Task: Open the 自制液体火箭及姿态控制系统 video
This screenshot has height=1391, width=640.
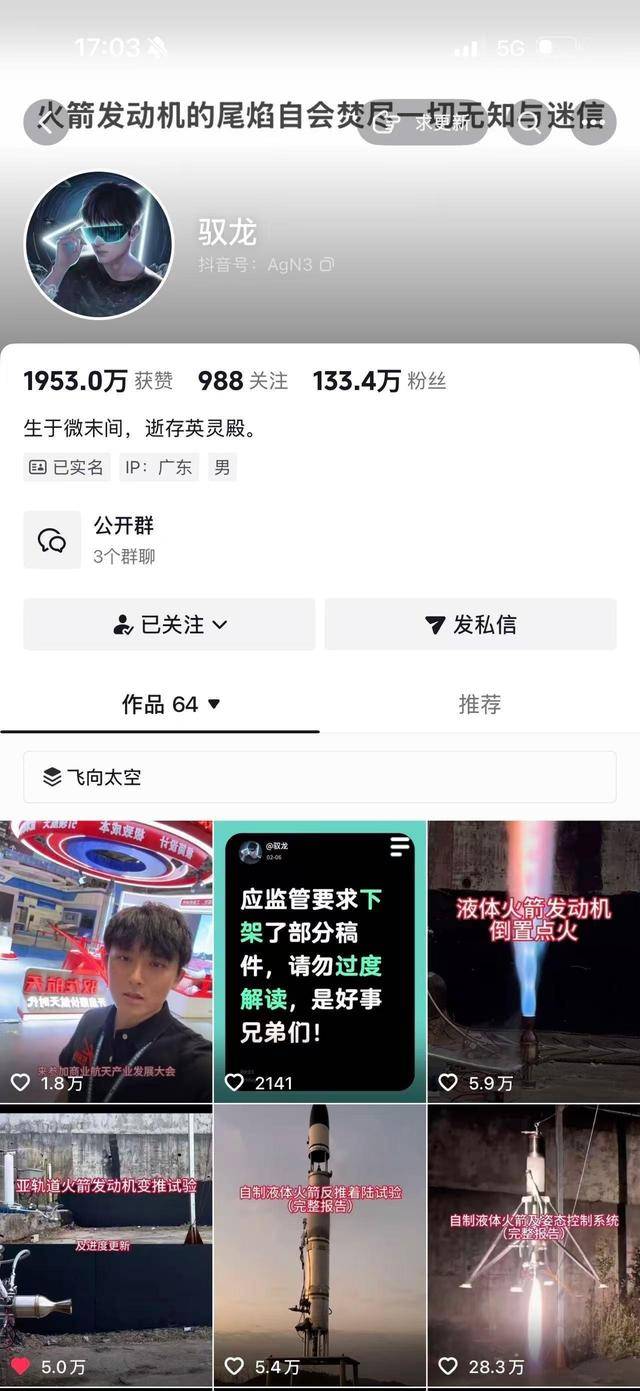Action: point(533,1245)
